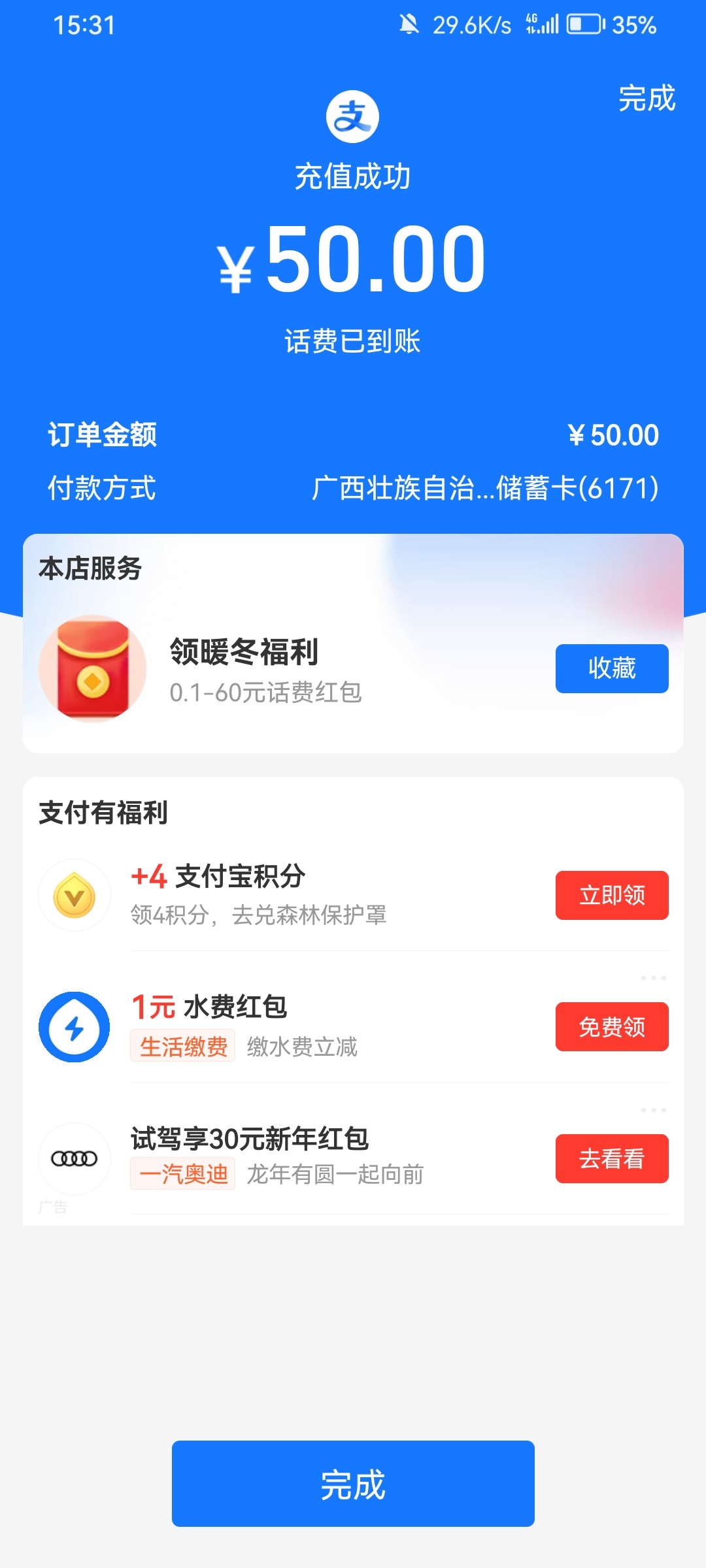The image size is (706, 1568).
Task: Tap the muted notification bell in status bar
Action: click(x=408, y=25)
